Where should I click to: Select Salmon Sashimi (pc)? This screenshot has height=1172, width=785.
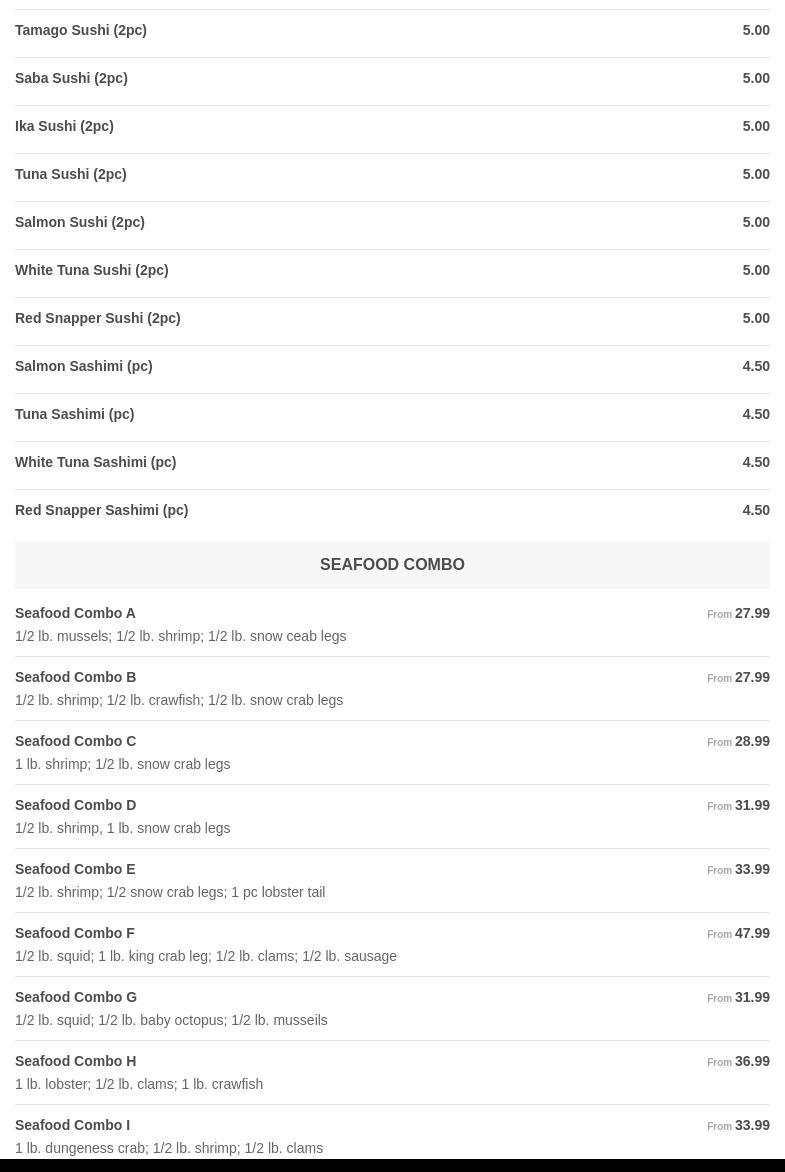83,367
